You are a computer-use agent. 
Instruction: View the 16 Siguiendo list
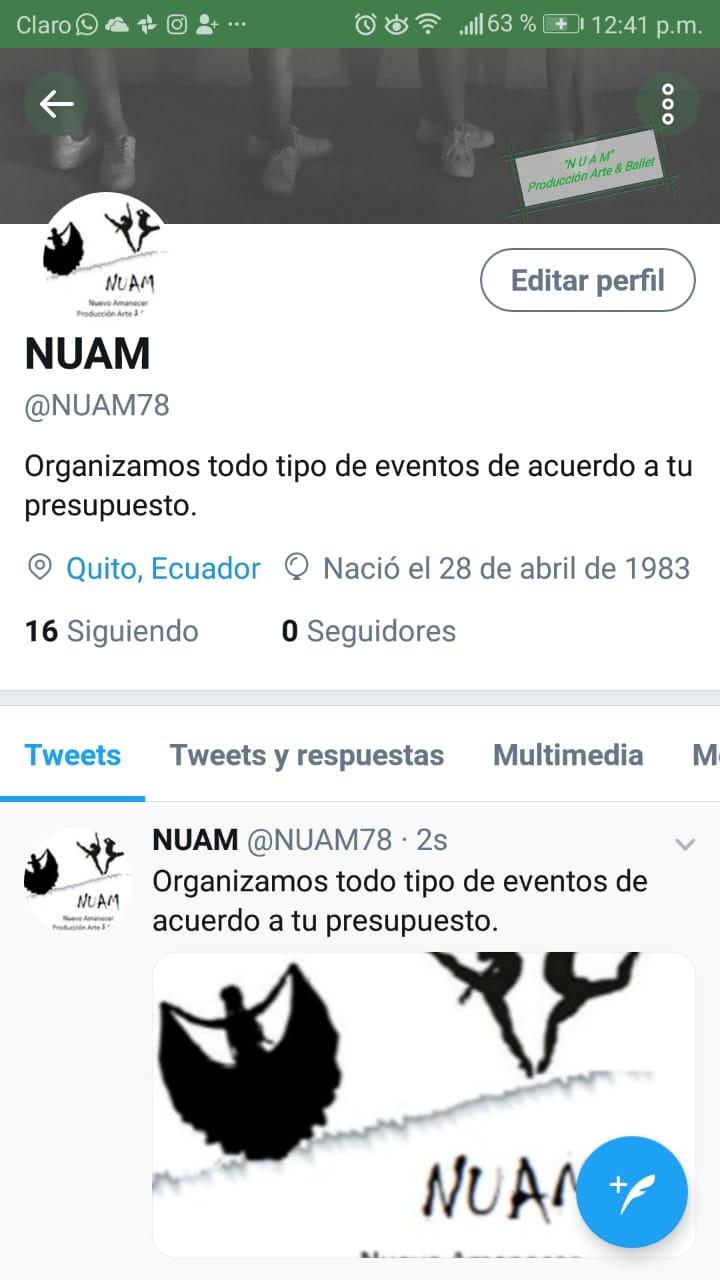pos(111,631)
